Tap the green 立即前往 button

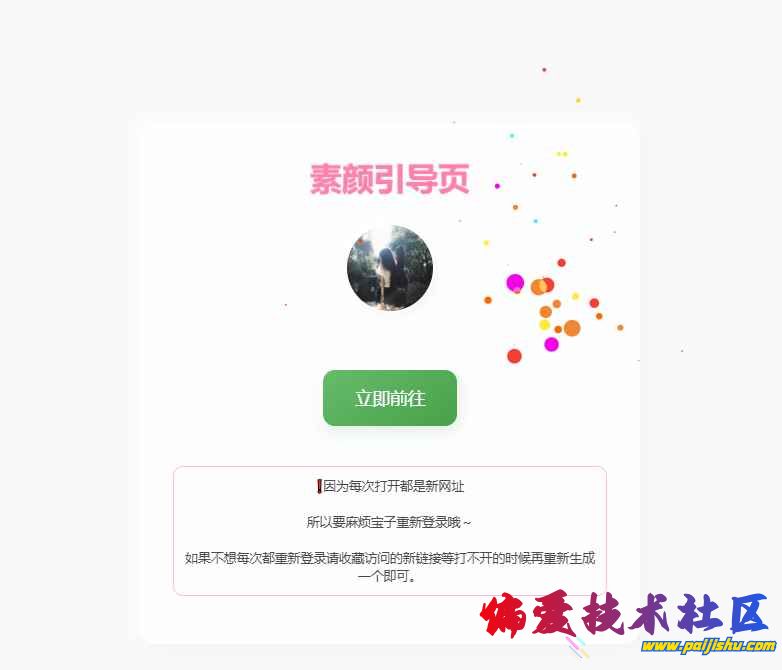point(390,398)
